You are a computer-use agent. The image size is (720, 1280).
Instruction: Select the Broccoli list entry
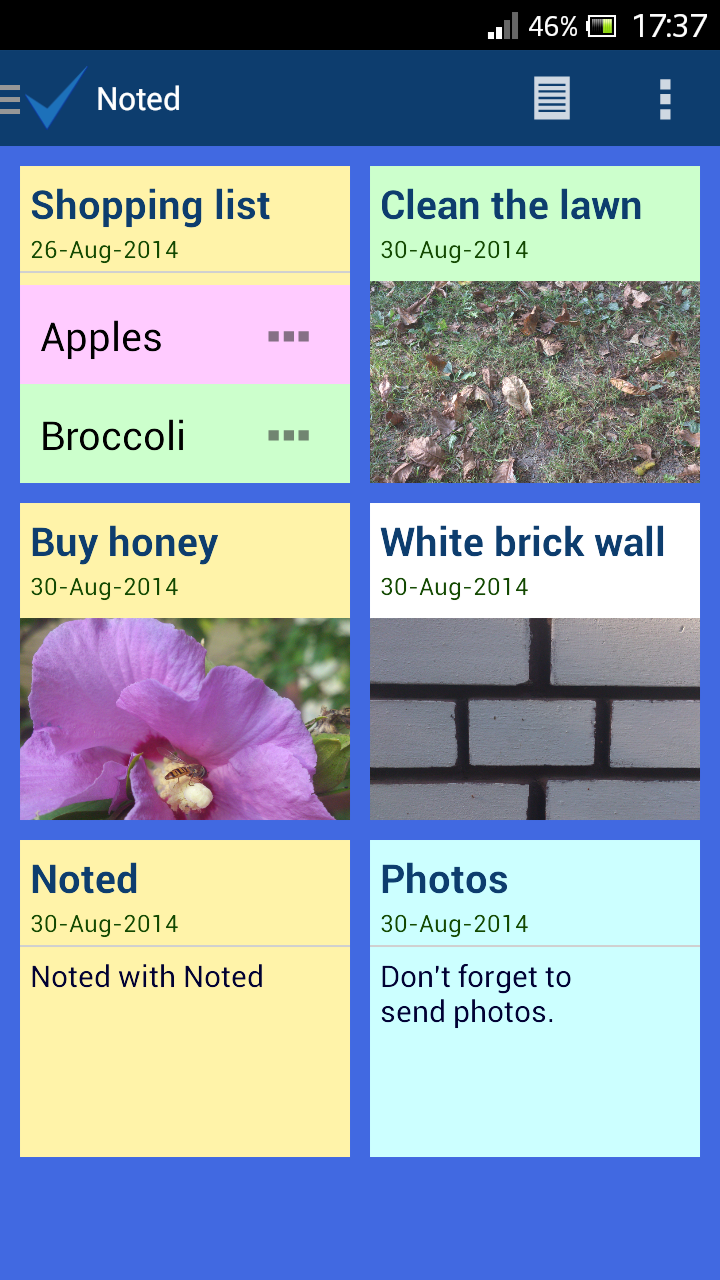tap(110, 435)
